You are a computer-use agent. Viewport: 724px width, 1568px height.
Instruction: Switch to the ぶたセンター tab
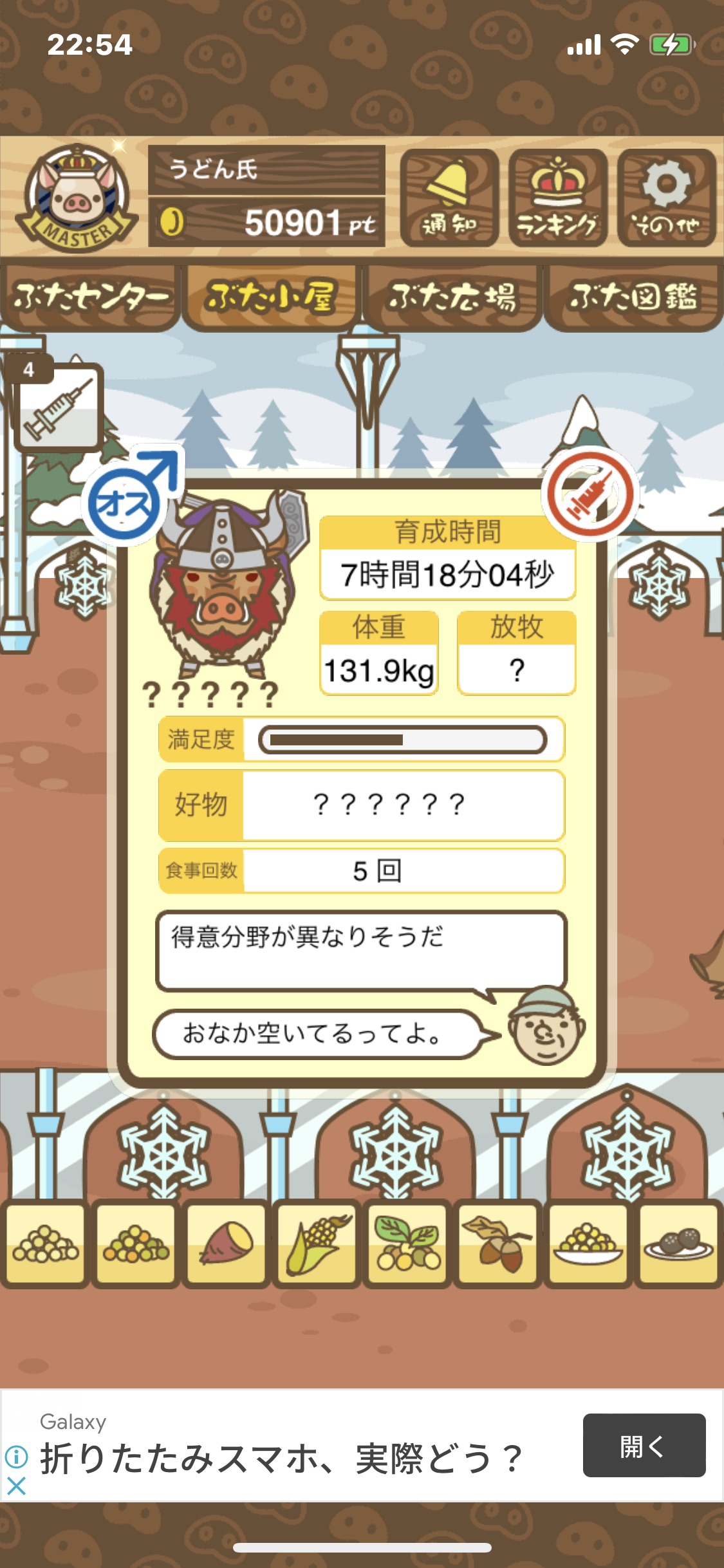(89, 297)
